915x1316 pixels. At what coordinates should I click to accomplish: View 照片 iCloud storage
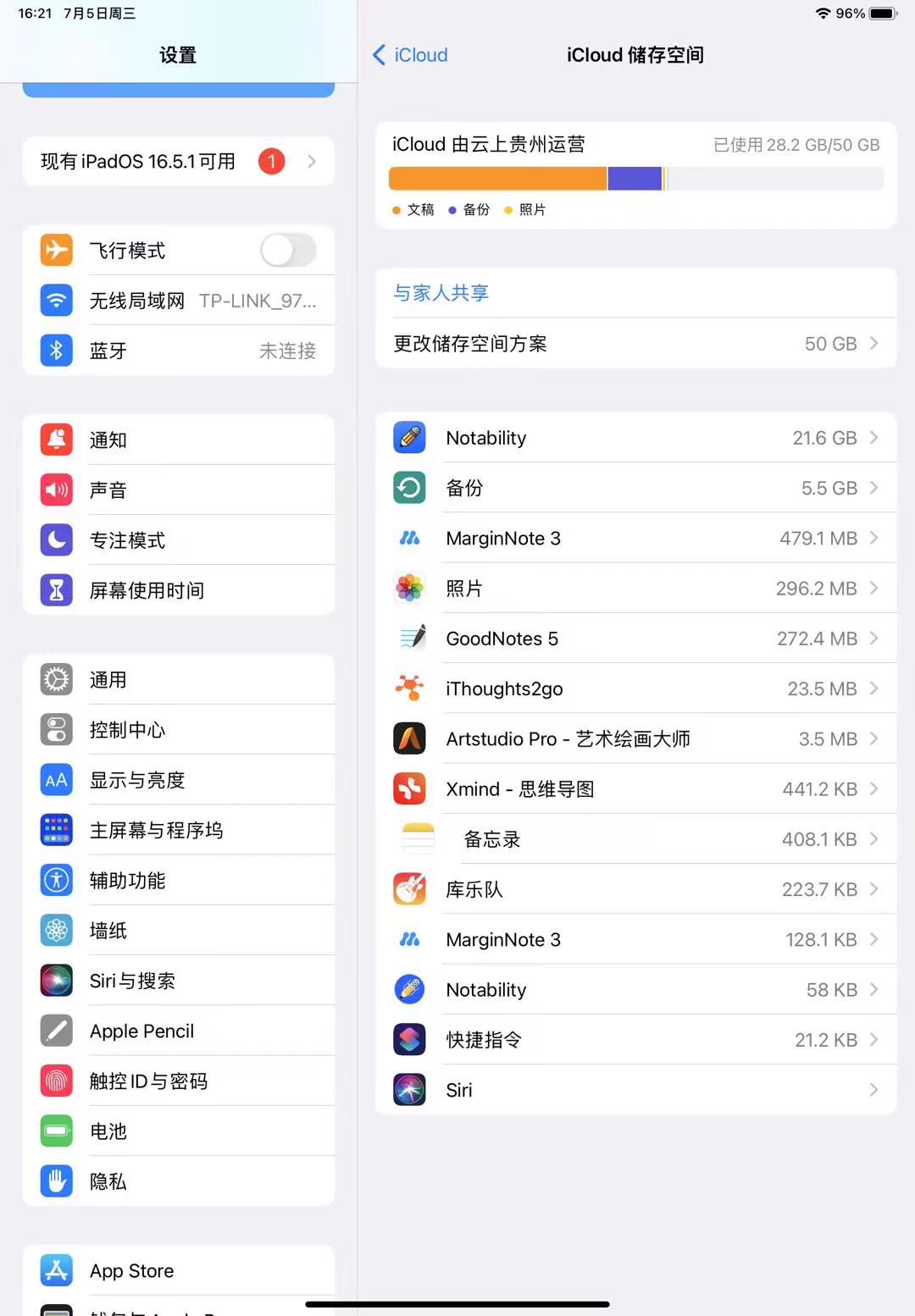point(635,589)
